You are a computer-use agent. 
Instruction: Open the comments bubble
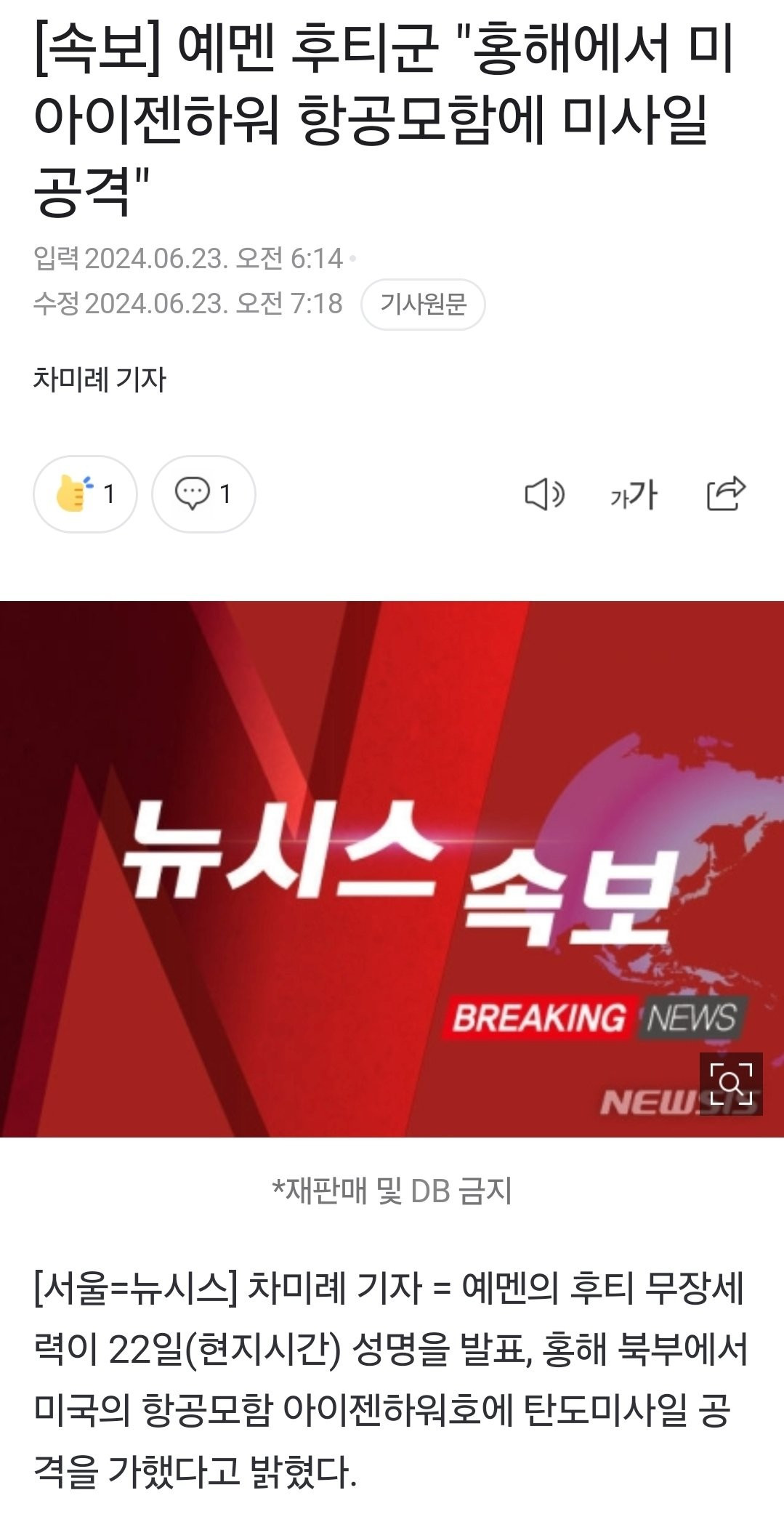point(203,494)
